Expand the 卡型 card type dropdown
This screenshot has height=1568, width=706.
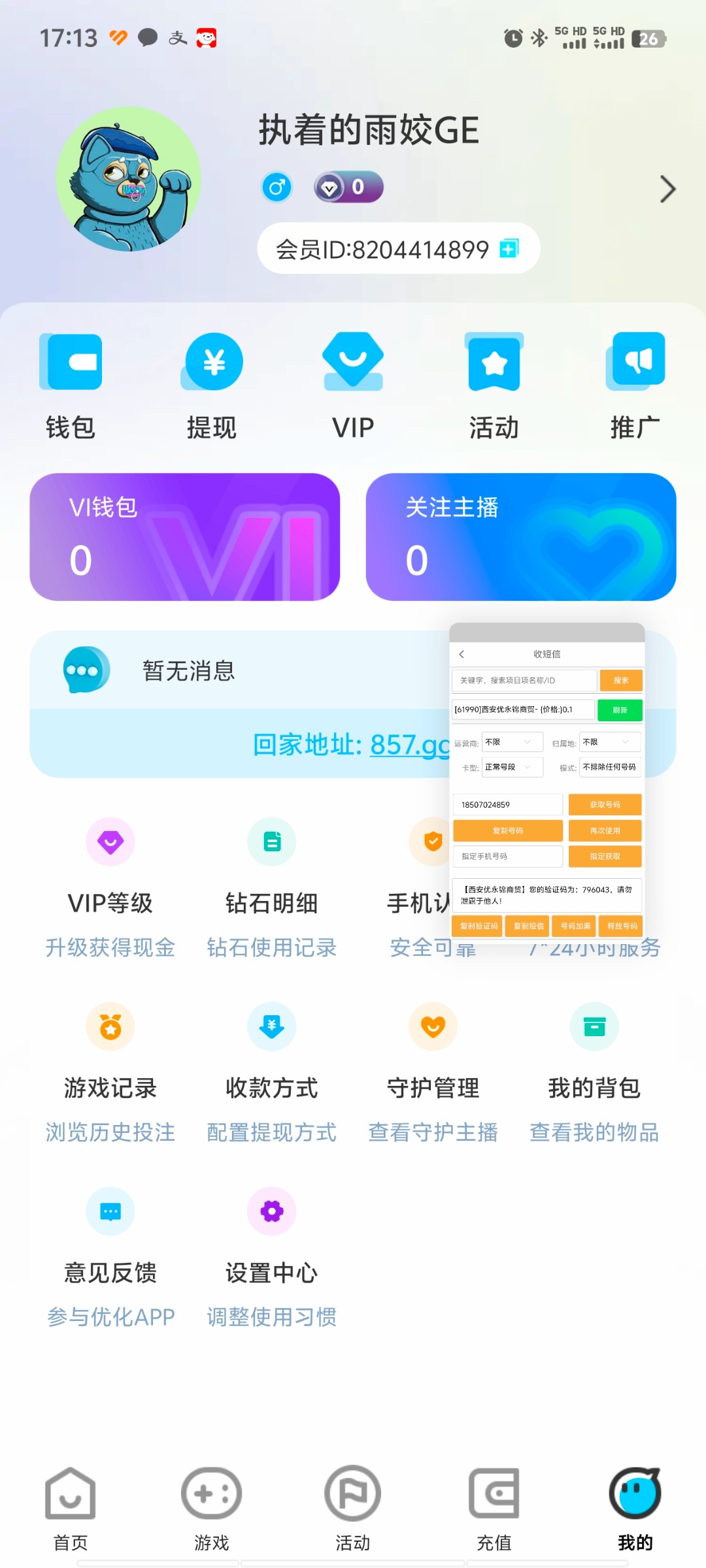[512, 767]
